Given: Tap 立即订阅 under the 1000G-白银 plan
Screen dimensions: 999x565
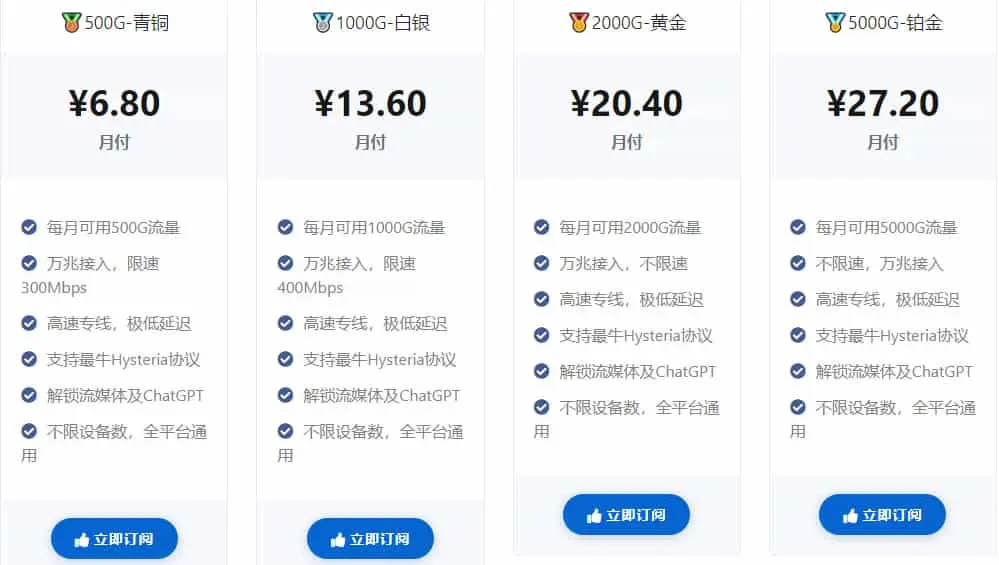Looking at the screenshot, I should click(x=370, y=539).
